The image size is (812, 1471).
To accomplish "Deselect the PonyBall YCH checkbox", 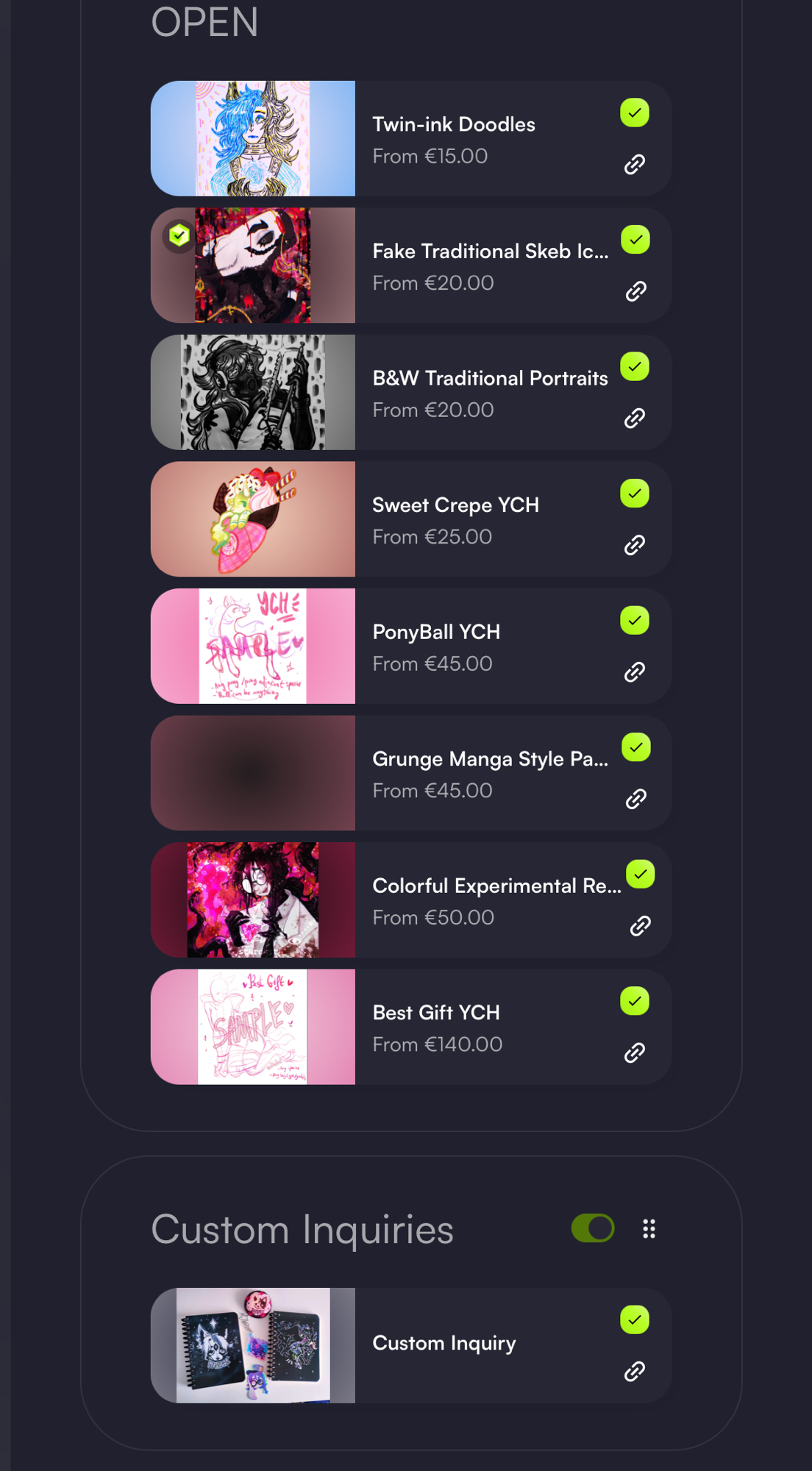I will [634, 621].
